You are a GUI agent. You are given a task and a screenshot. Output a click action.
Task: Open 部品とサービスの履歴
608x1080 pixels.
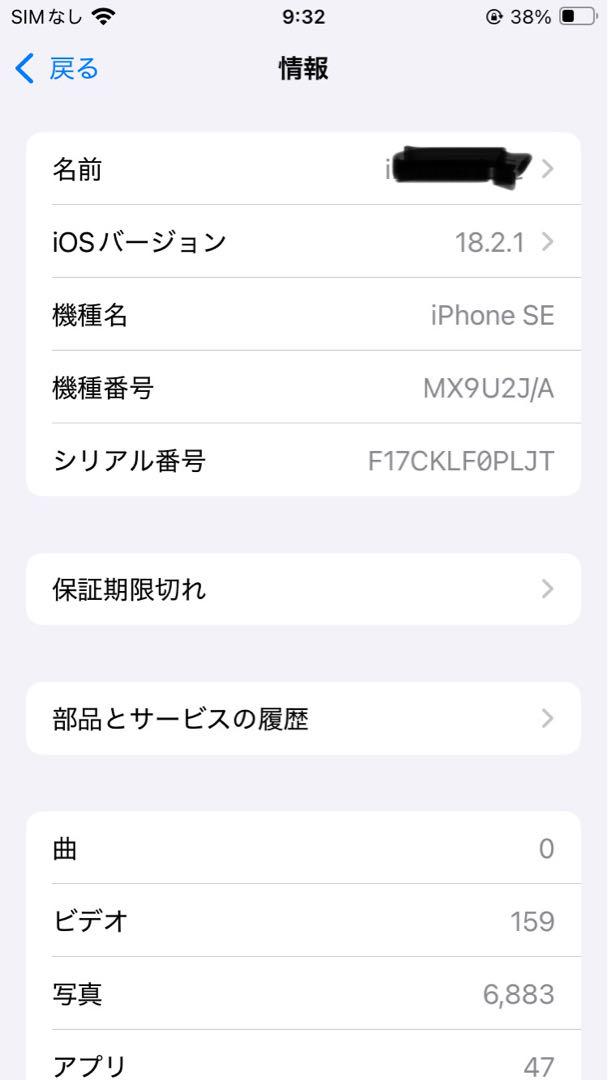(x=303, y=718)
